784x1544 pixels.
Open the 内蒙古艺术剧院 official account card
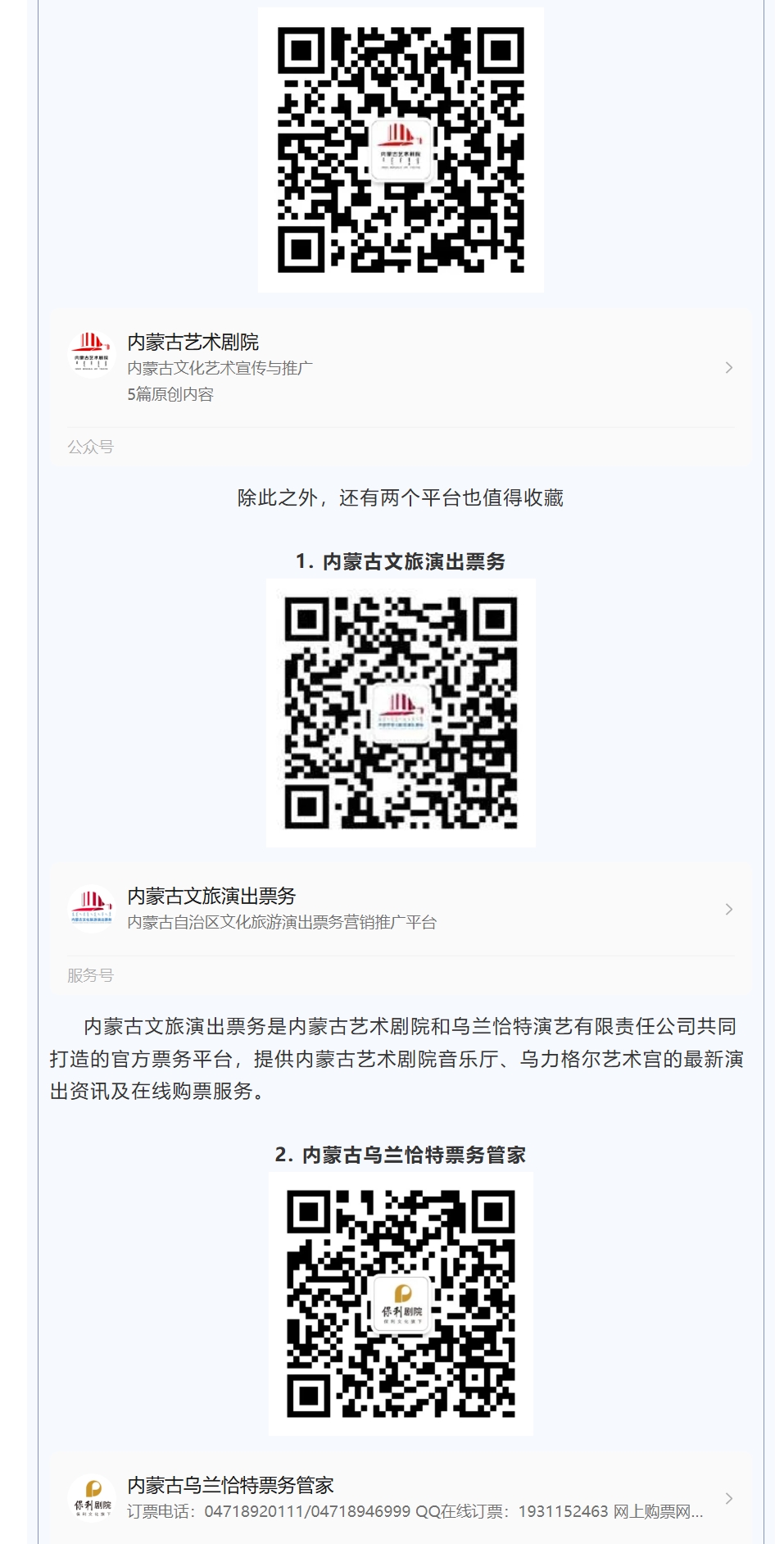[x=400, y=367]
